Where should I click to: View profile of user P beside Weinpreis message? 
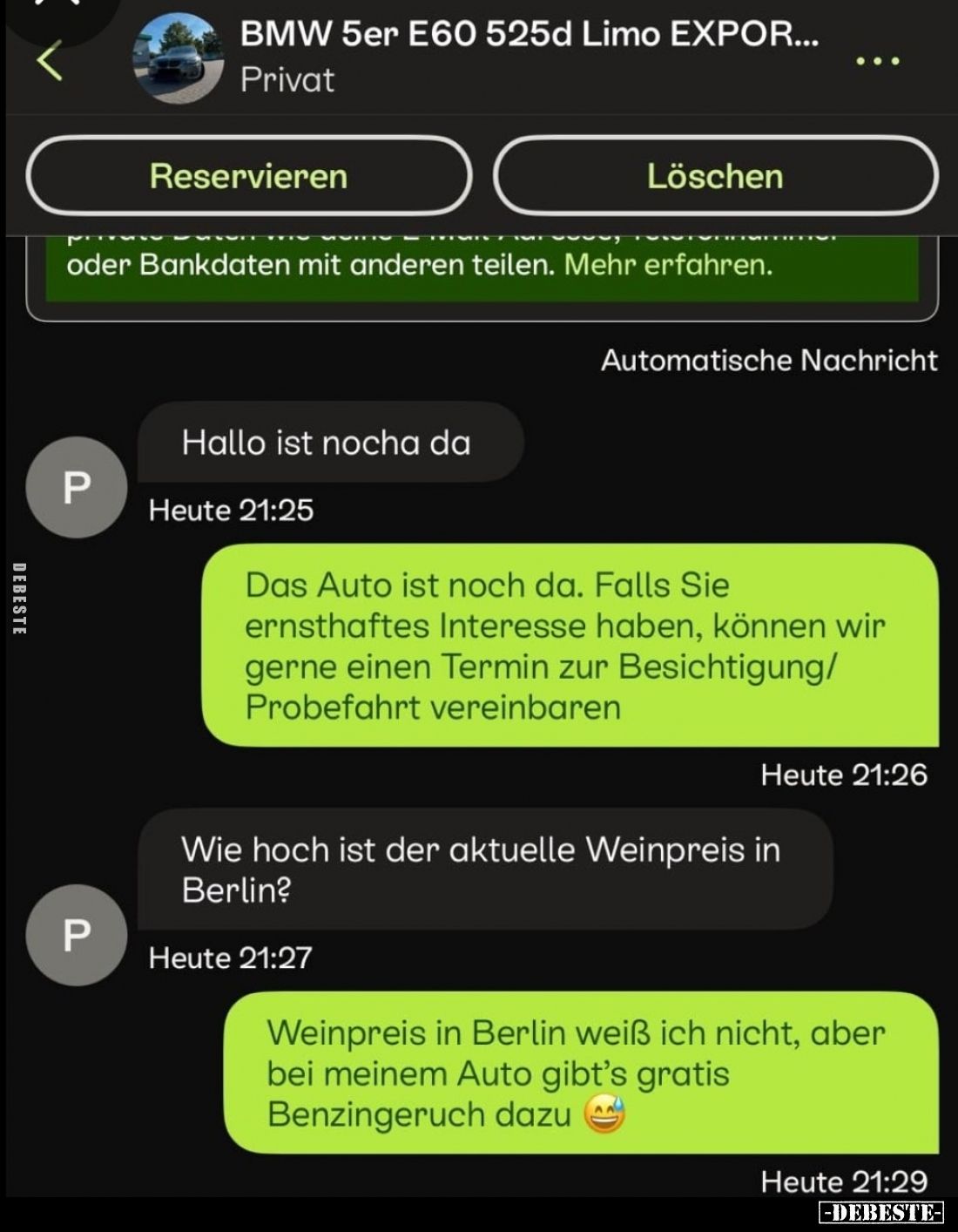click(x=77, y=935)
